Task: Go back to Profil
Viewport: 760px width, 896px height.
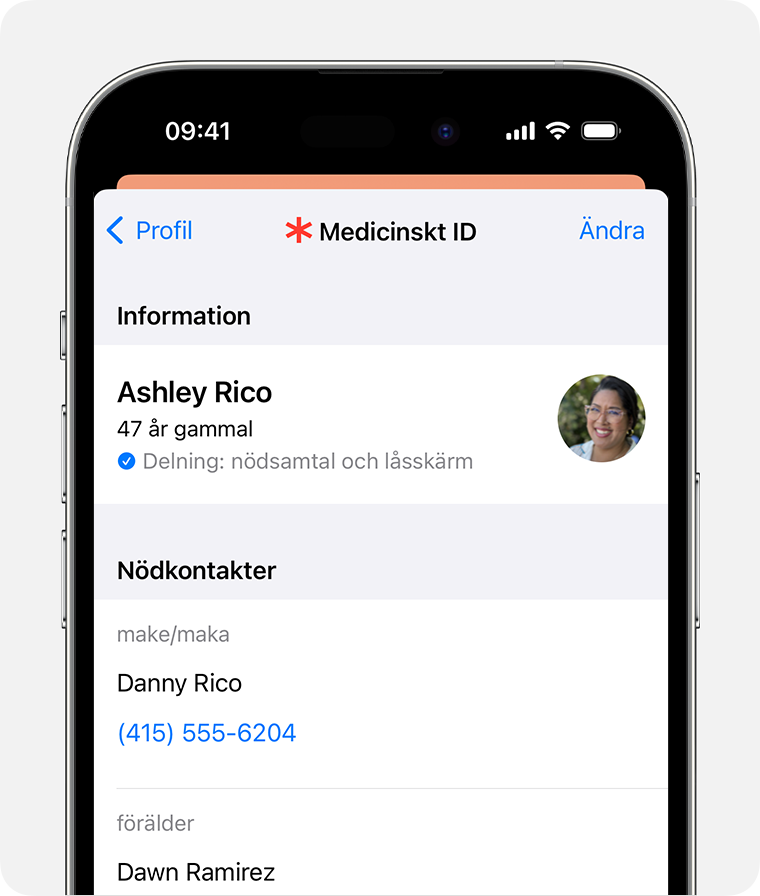Action: click(x=150, y=231)
